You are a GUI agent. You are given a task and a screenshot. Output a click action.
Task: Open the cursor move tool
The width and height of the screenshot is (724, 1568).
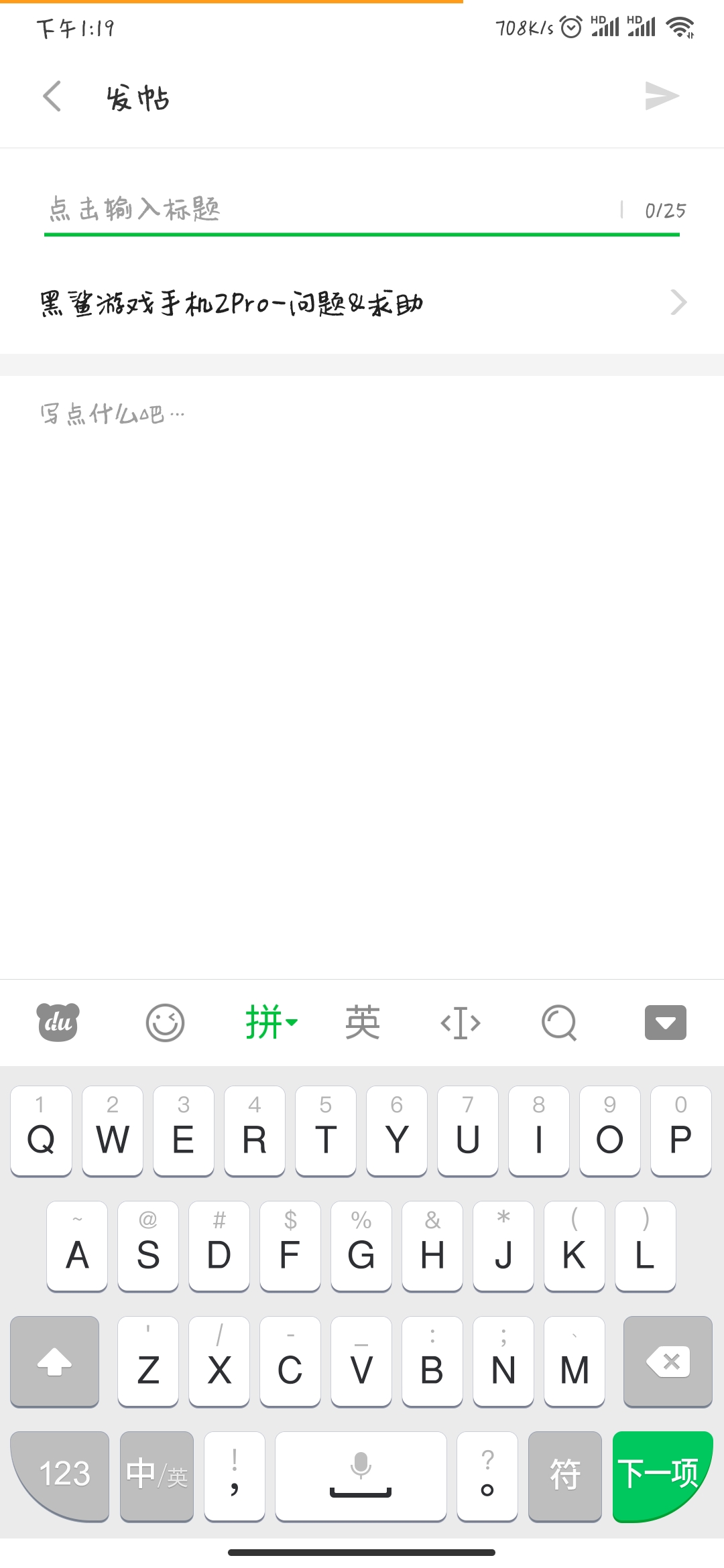461,1023
